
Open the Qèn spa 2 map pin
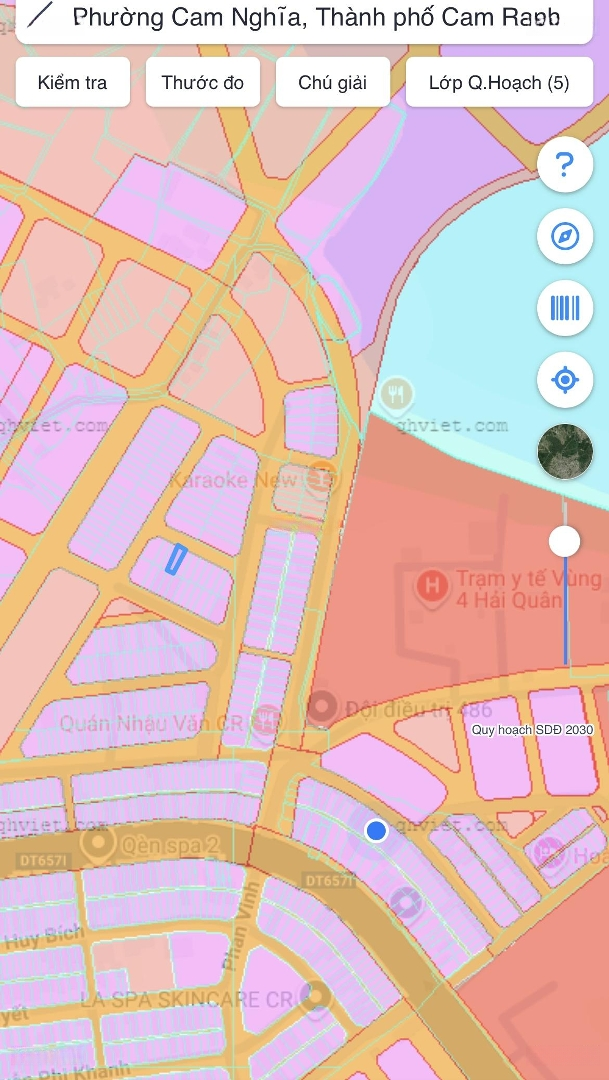(98, 846)
